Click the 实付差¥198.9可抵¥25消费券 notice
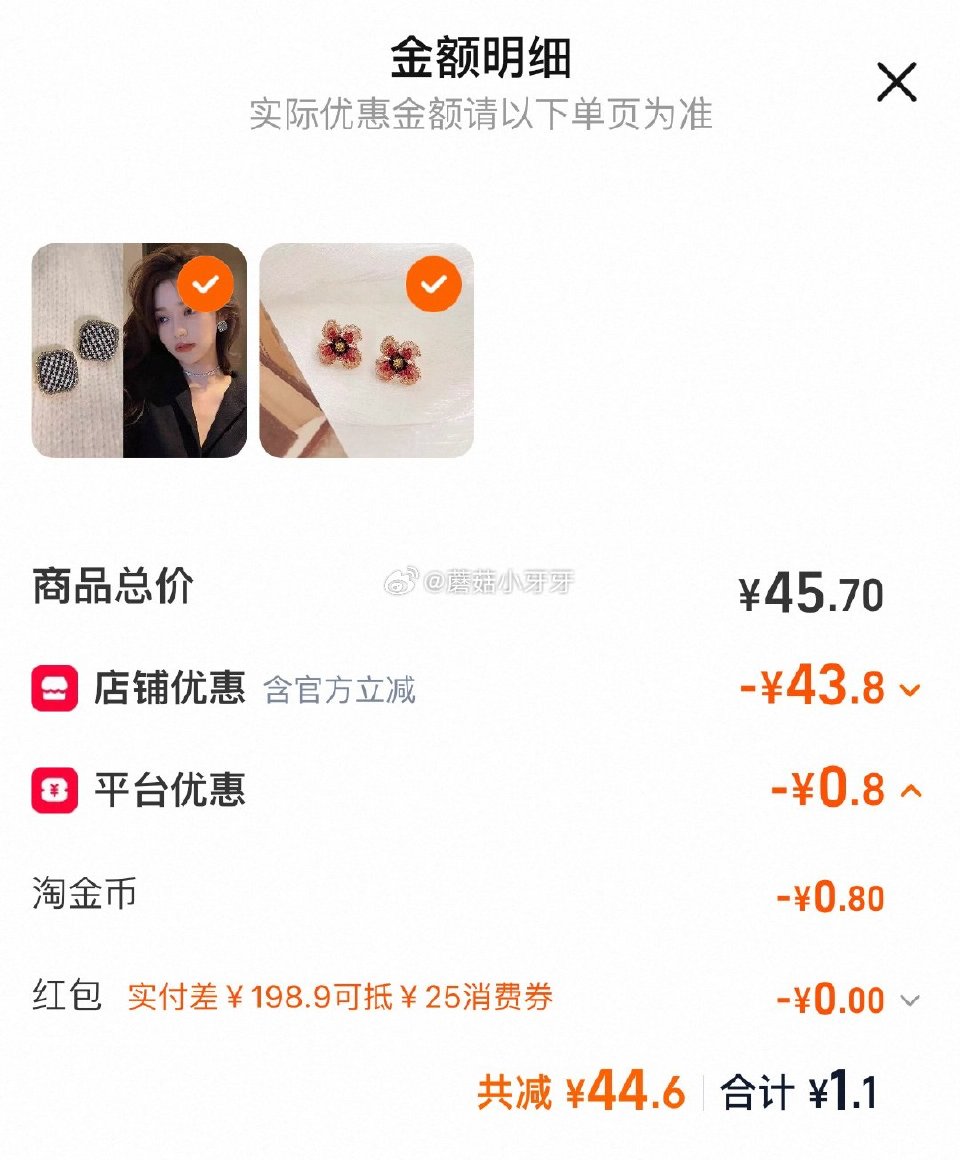 [344, 998]
